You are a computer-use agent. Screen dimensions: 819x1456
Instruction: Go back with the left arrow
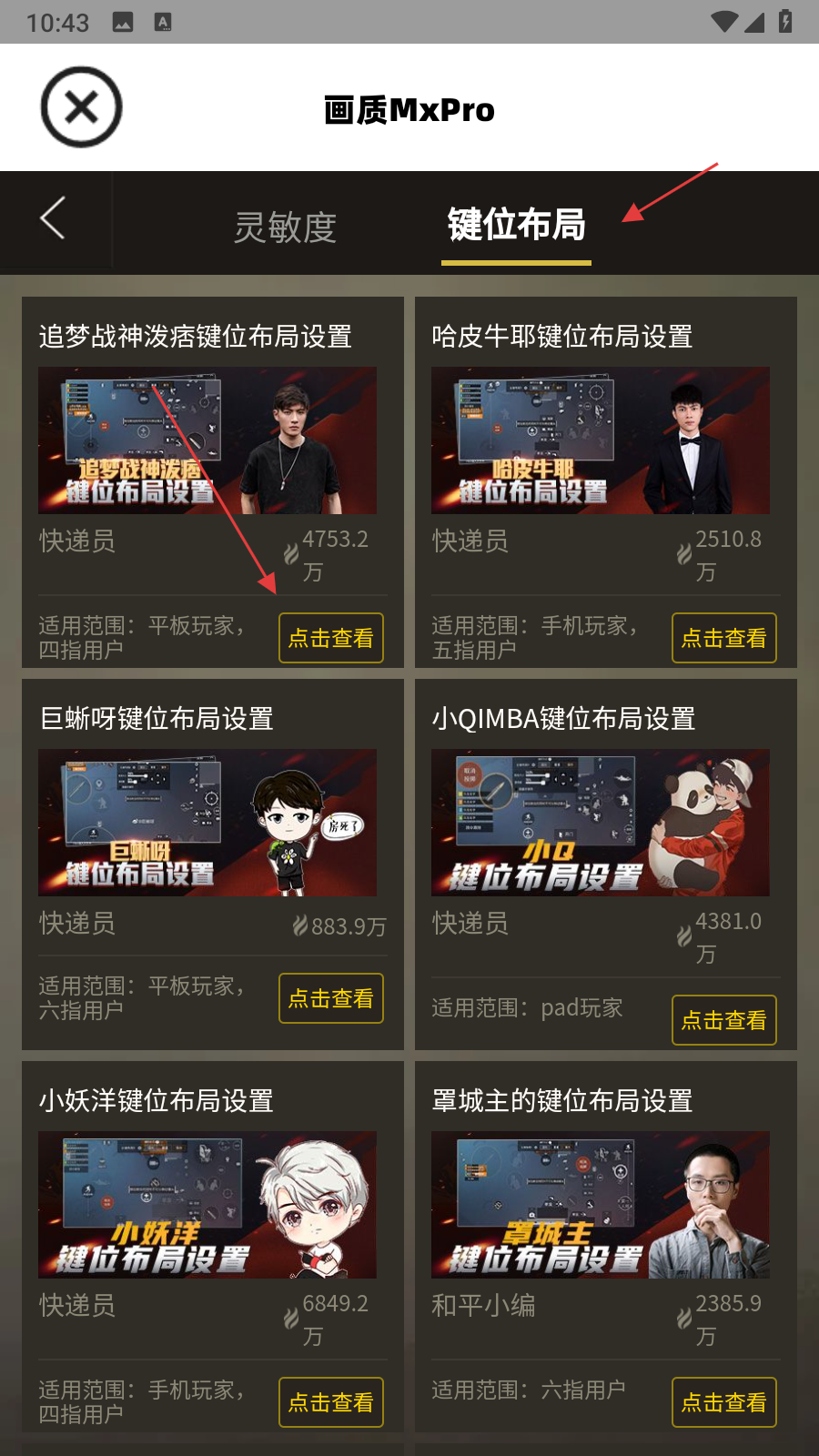click(54, 218)
